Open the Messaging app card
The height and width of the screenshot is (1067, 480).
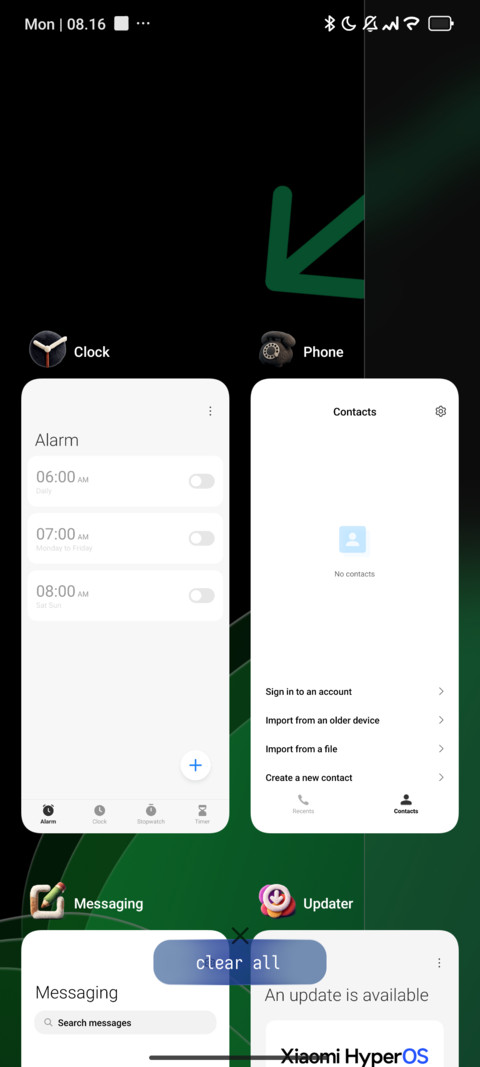tap(125, 998)
